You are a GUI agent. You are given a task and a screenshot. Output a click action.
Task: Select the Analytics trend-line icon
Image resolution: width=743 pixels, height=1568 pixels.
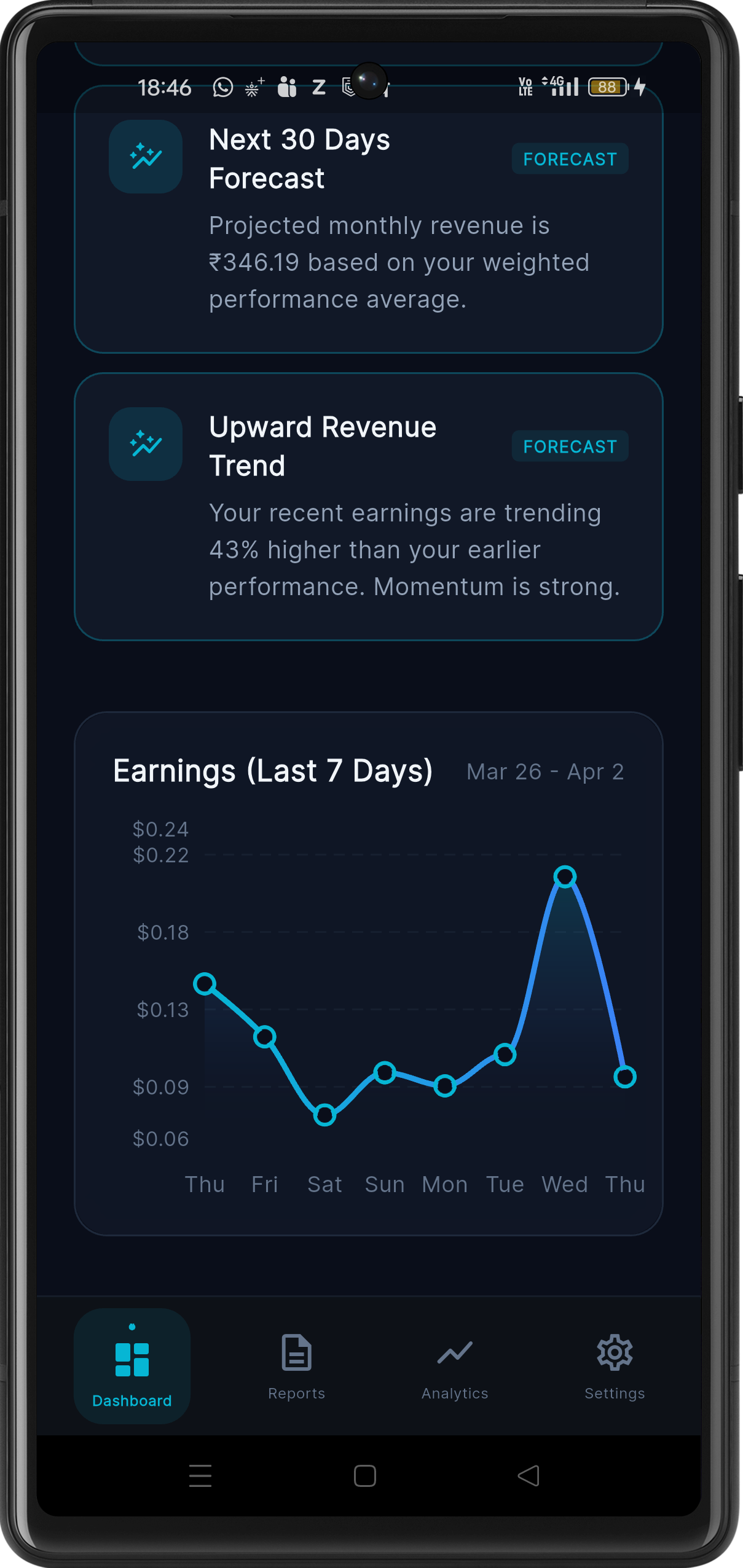455,1354
